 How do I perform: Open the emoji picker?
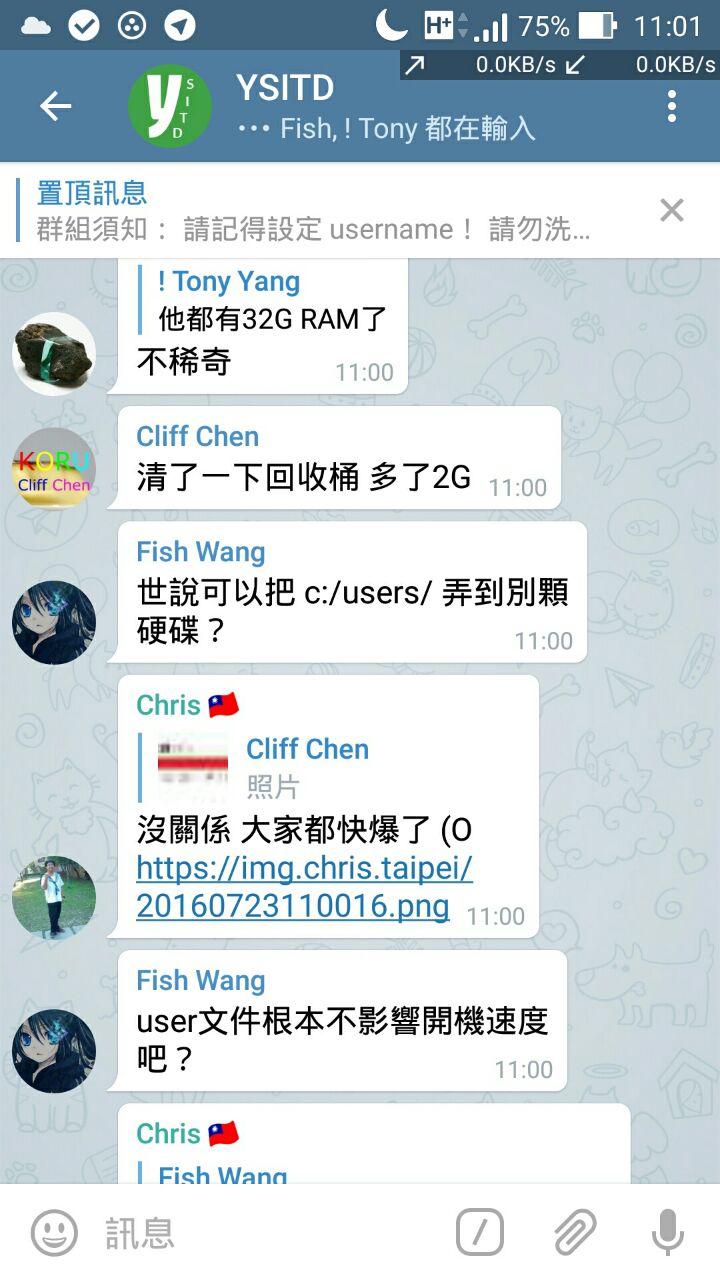[54, 1232]
